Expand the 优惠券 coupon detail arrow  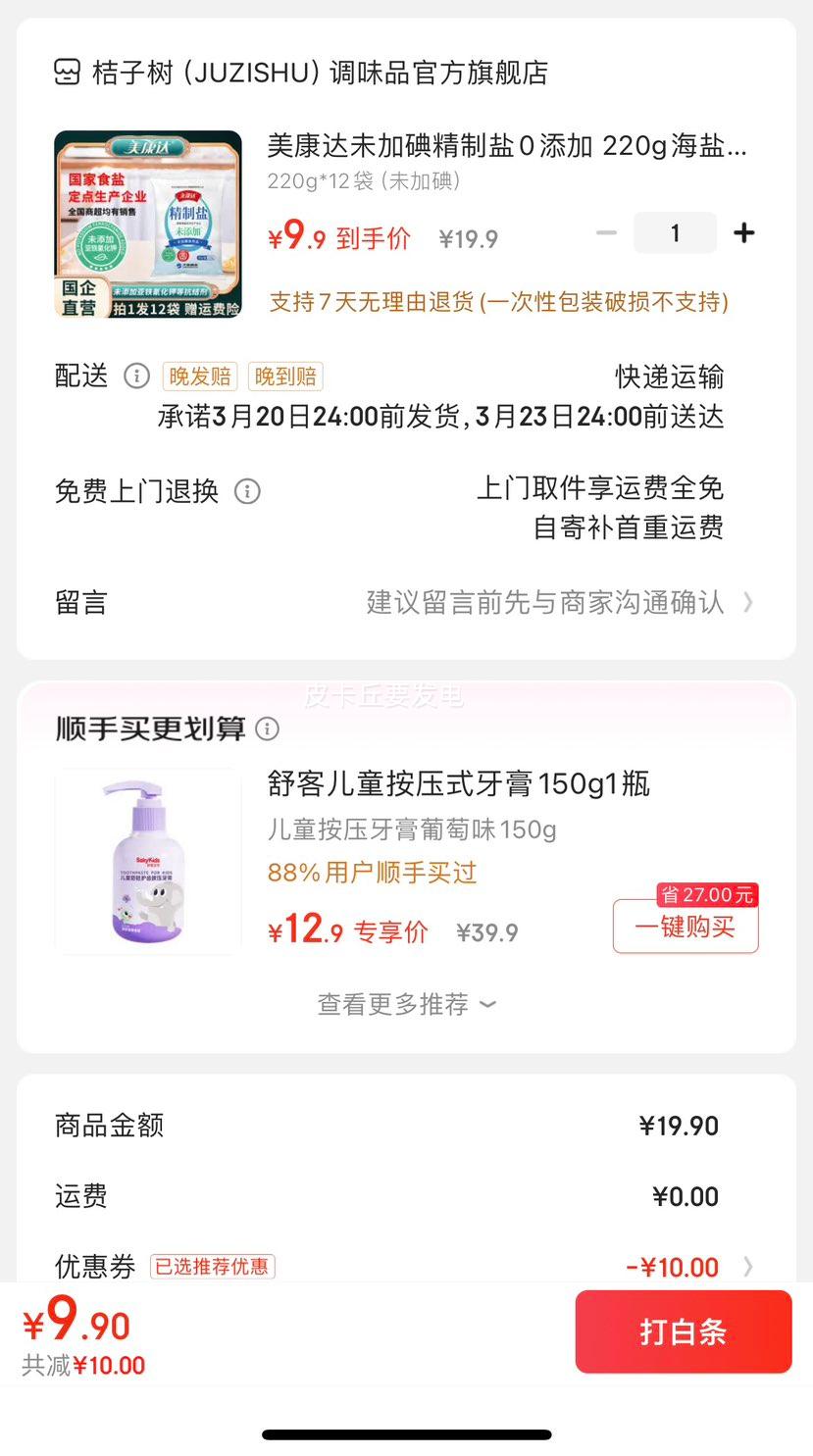[x=748, y=1267]
